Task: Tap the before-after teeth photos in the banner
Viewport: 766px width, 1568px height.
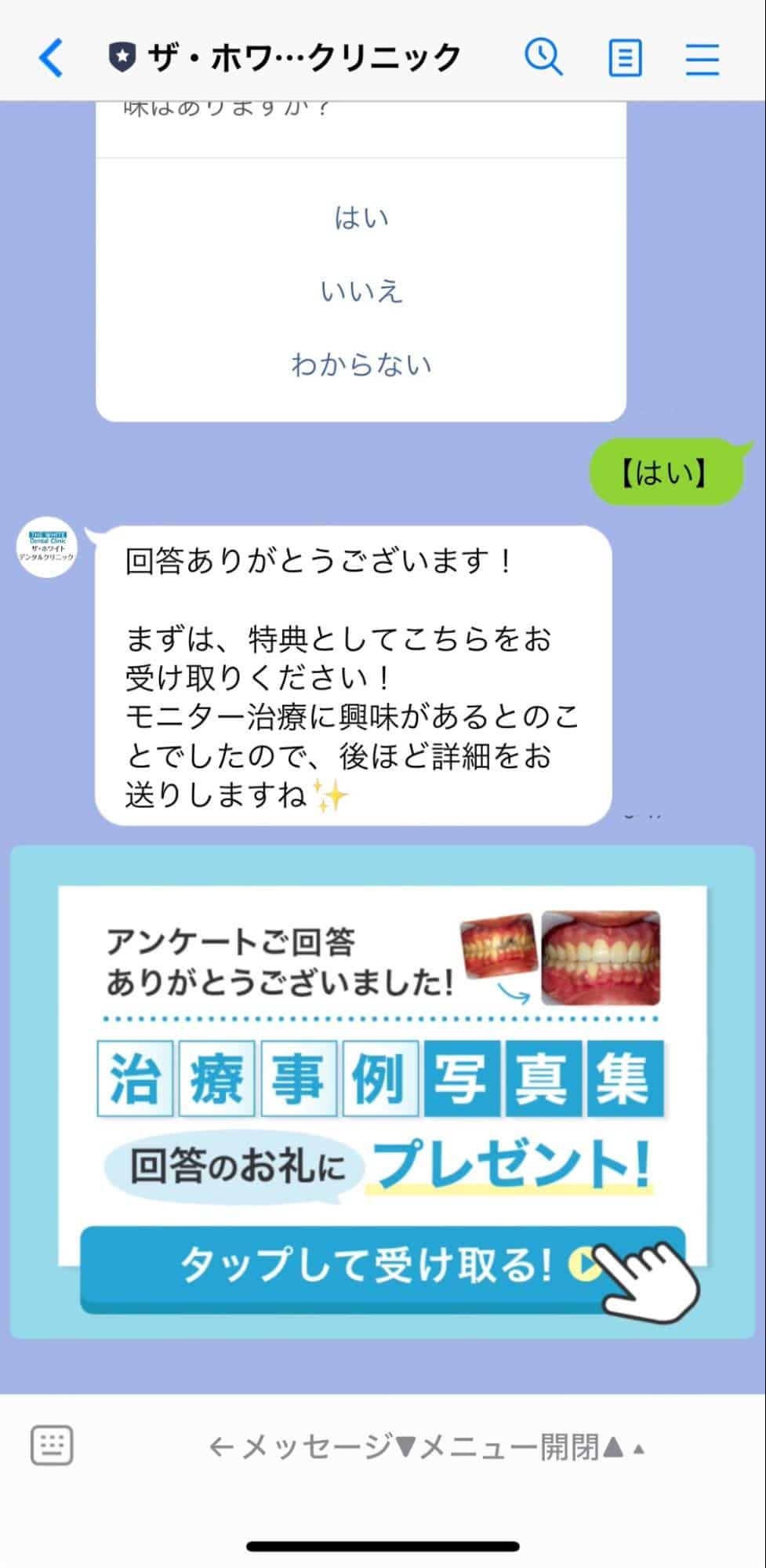Action: point(560,959)
